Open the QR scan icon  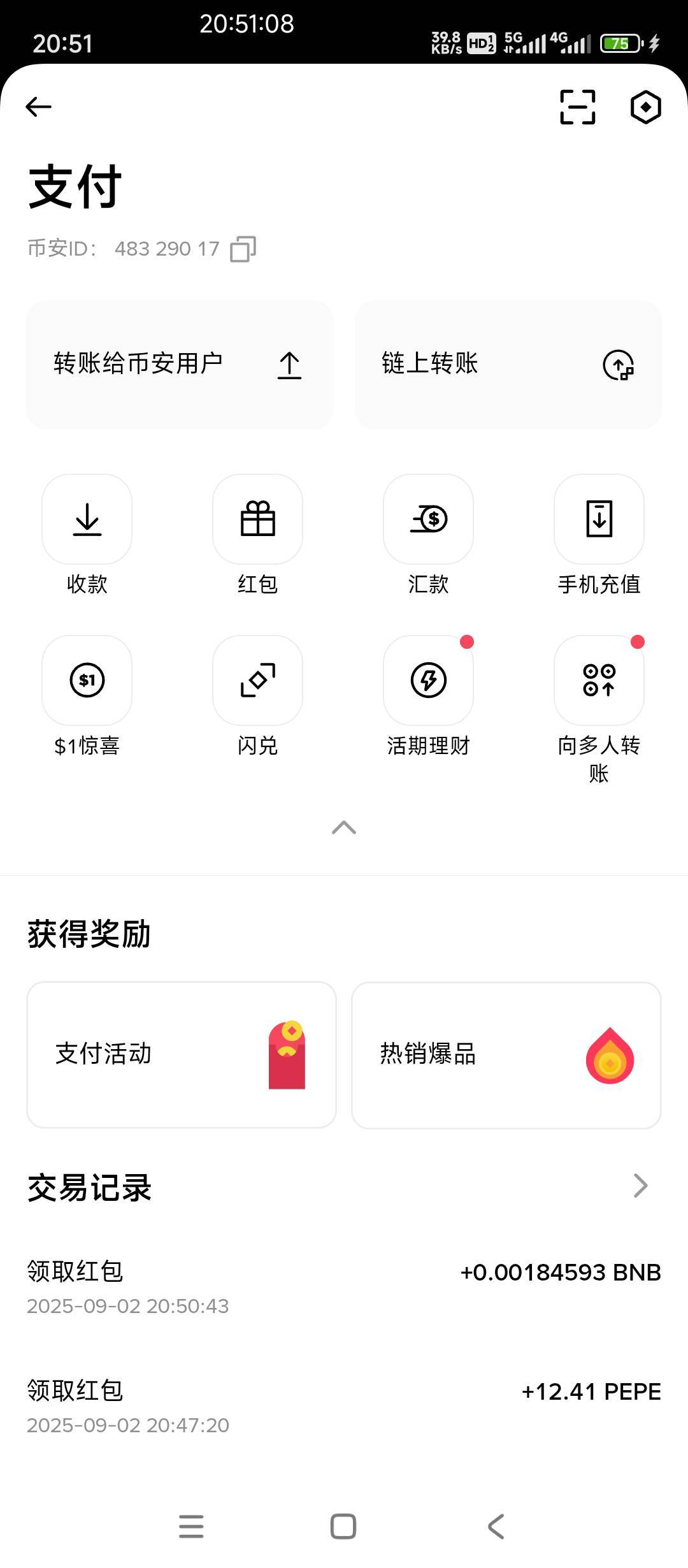click(x=577, y=106)
